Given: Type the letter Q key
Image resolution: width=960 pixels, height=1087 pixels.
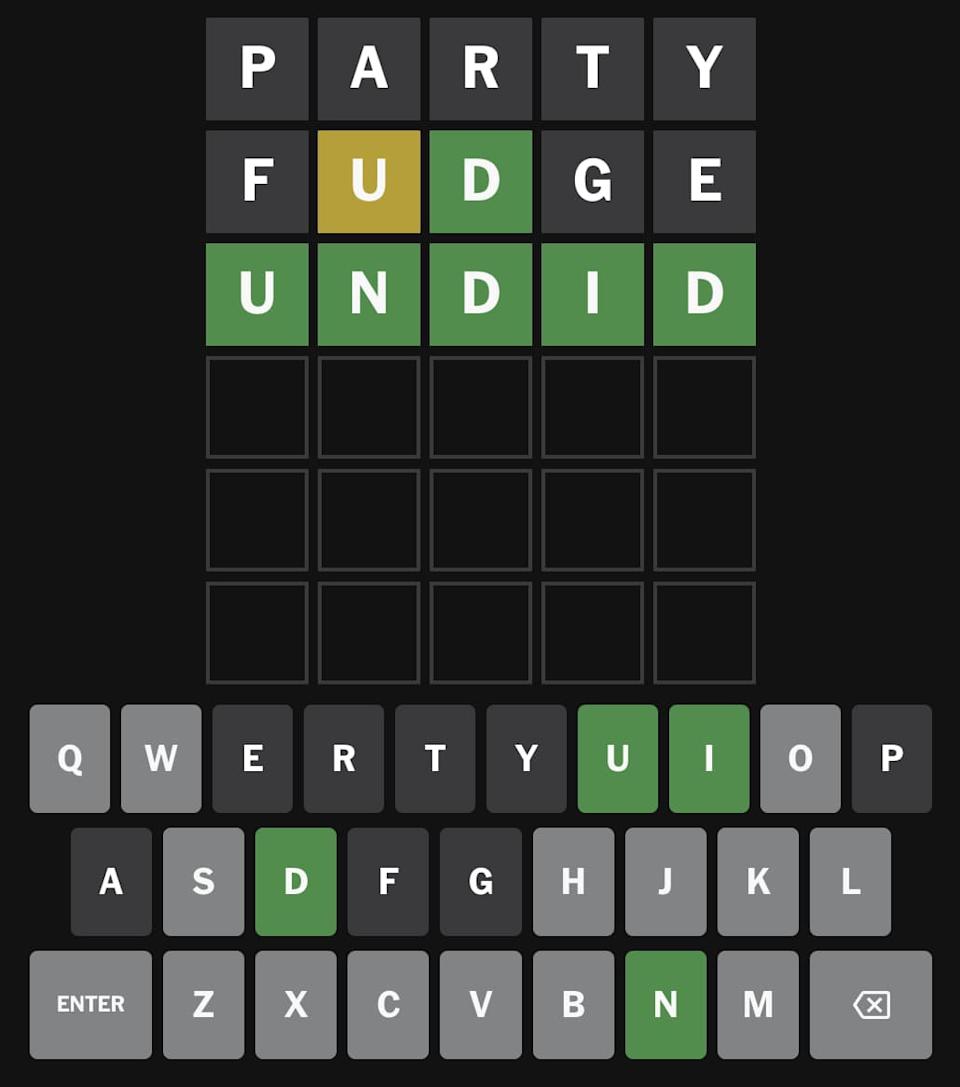Looking at the screenshot, I should [70, 759].
